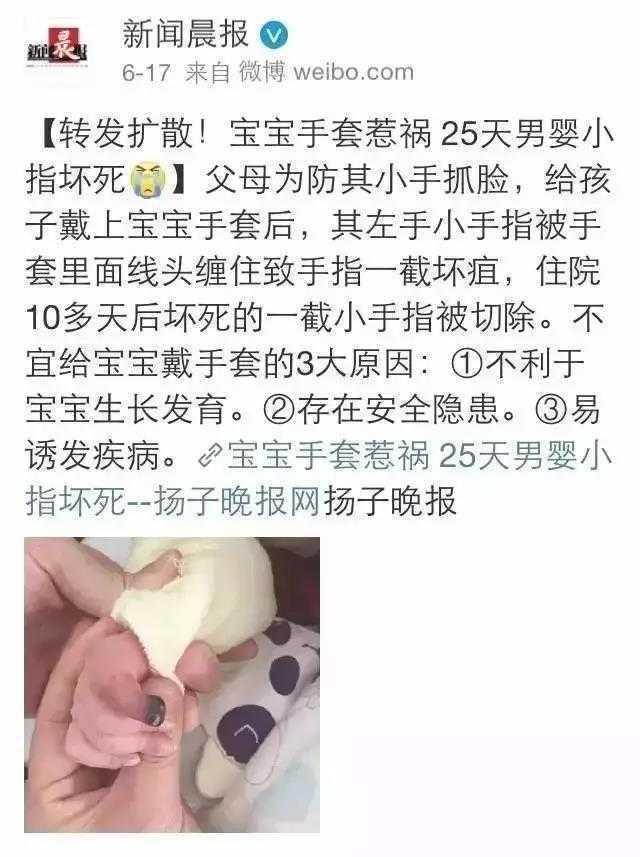Tap the 新闻晨报 account name
Screen dimensions: 640x857
[185, 34]
